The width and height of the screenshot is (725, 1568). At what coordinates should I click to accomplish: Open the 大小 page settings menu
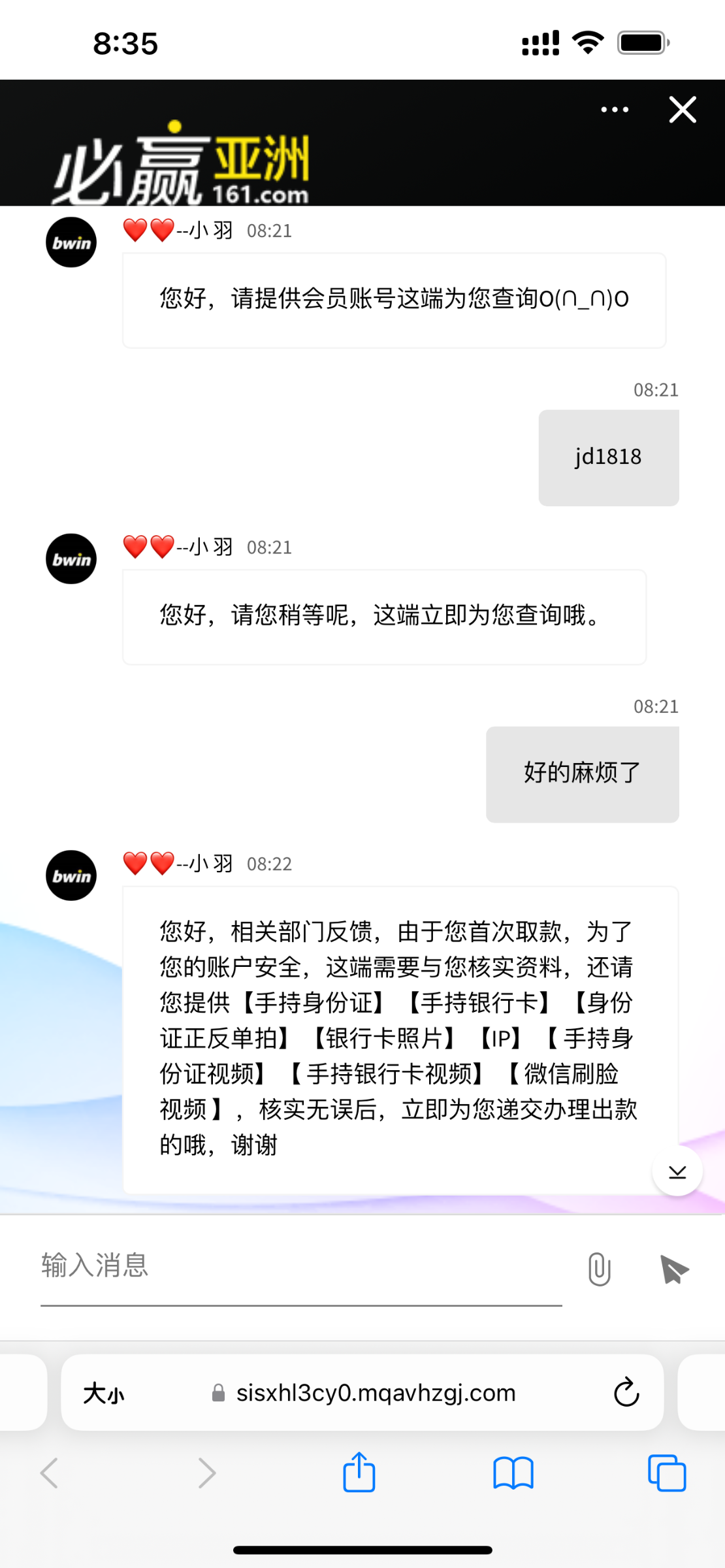[x=104, y=1393]
